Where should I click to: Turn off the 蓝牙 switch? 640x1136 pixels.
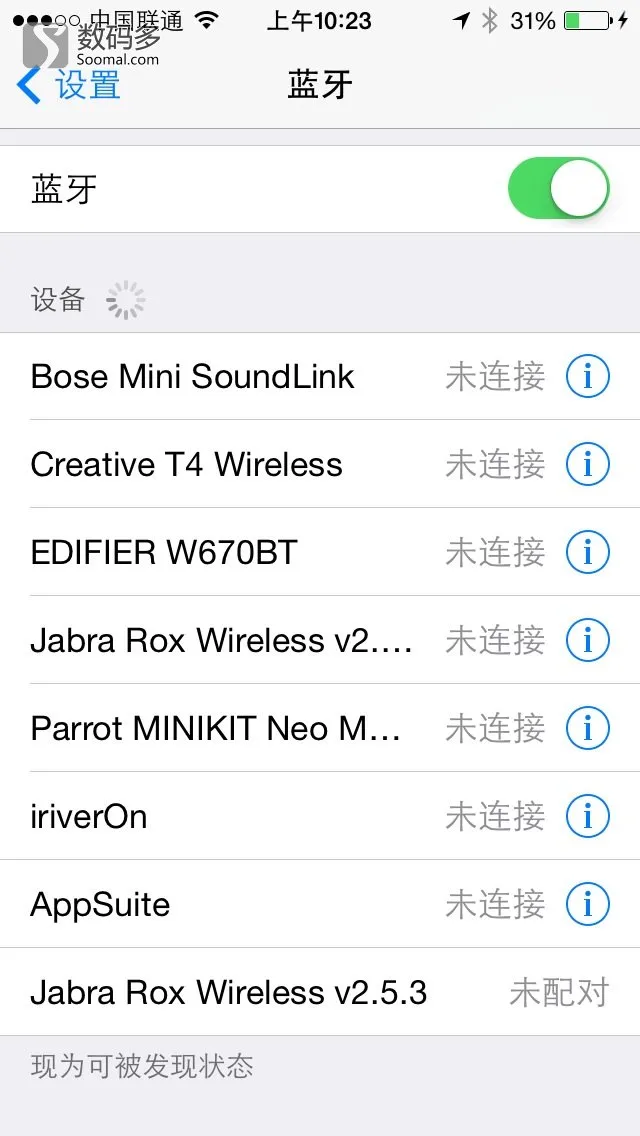[558, 188]
